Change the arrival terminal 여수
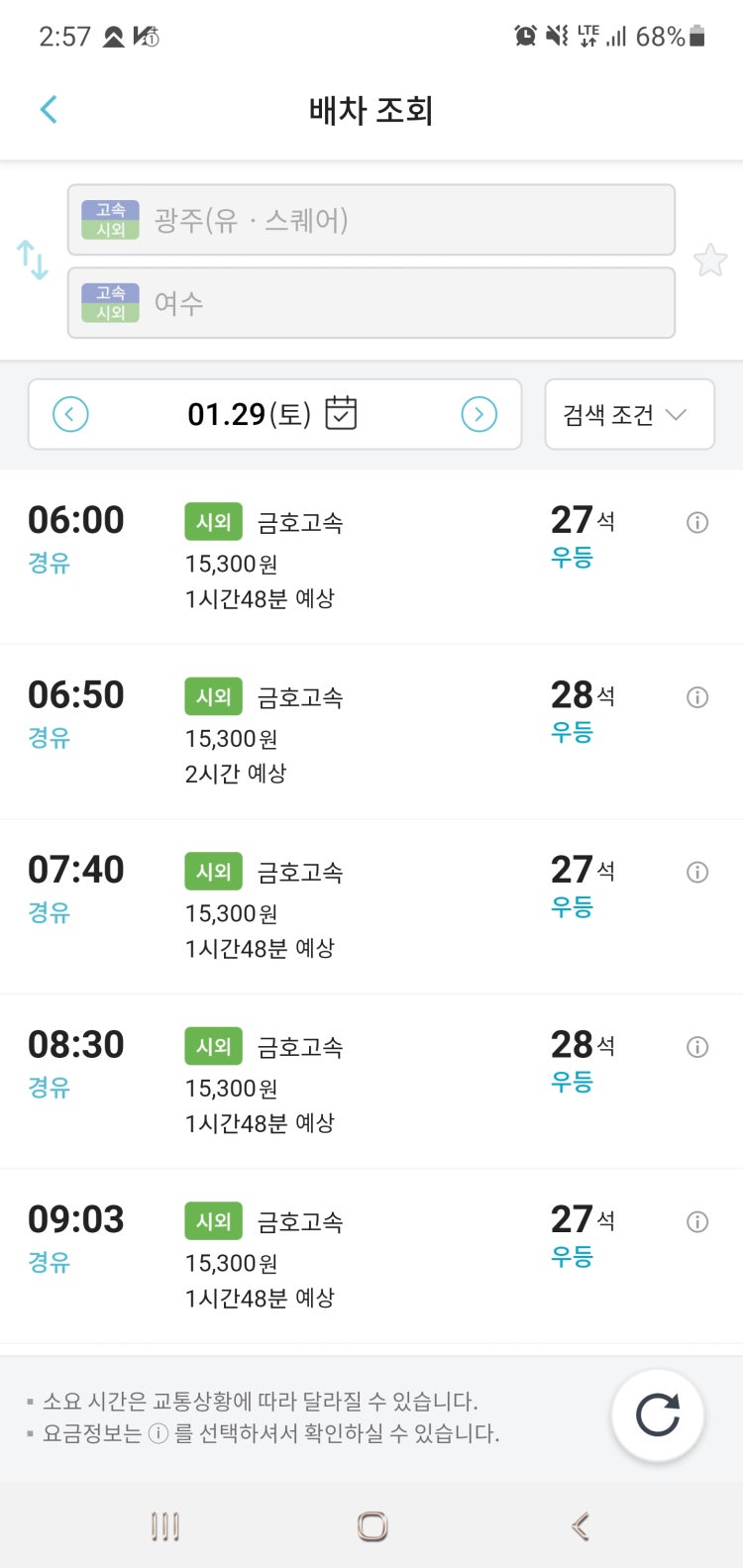The image size is (743, 1568). pos(371,303)
